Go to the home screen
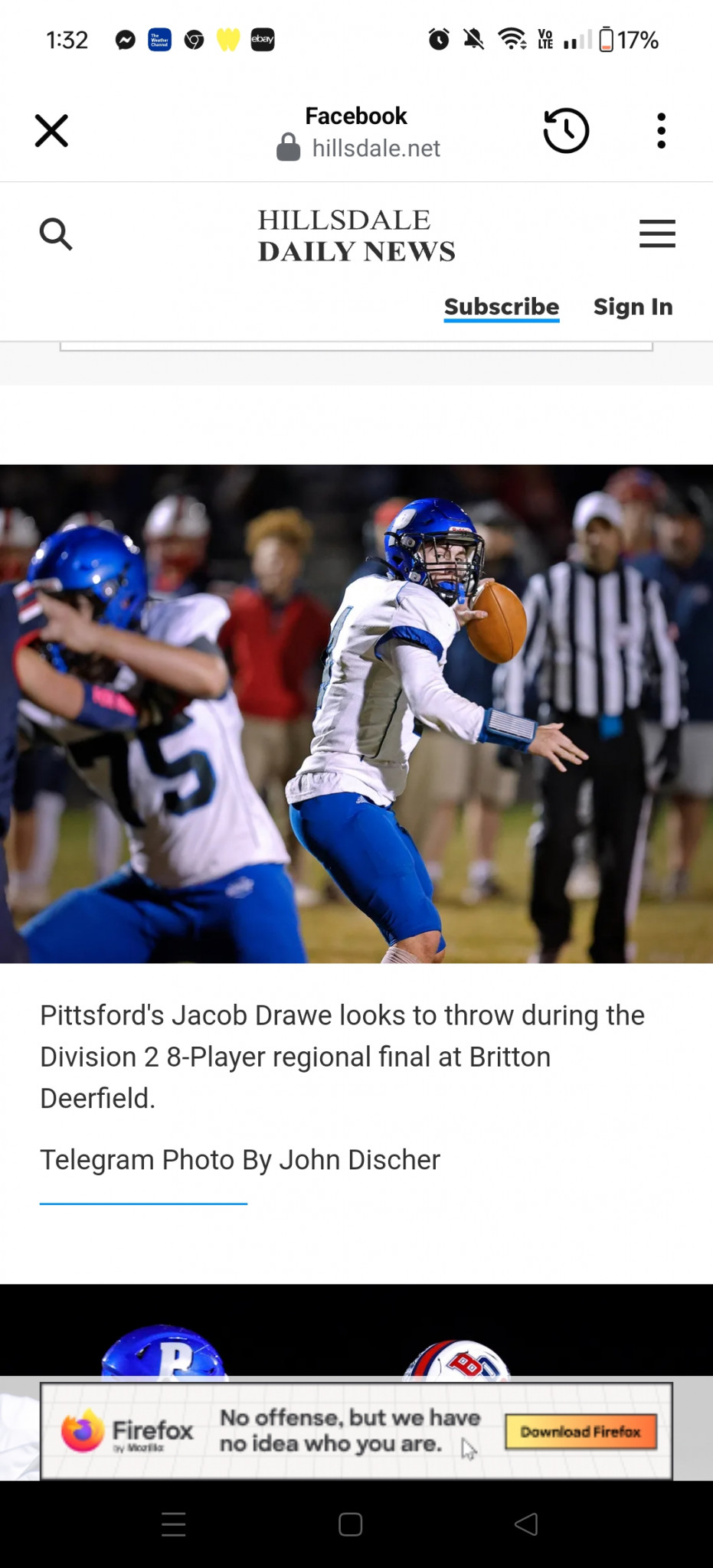The image size is (713, 1568). (350, 1524)
